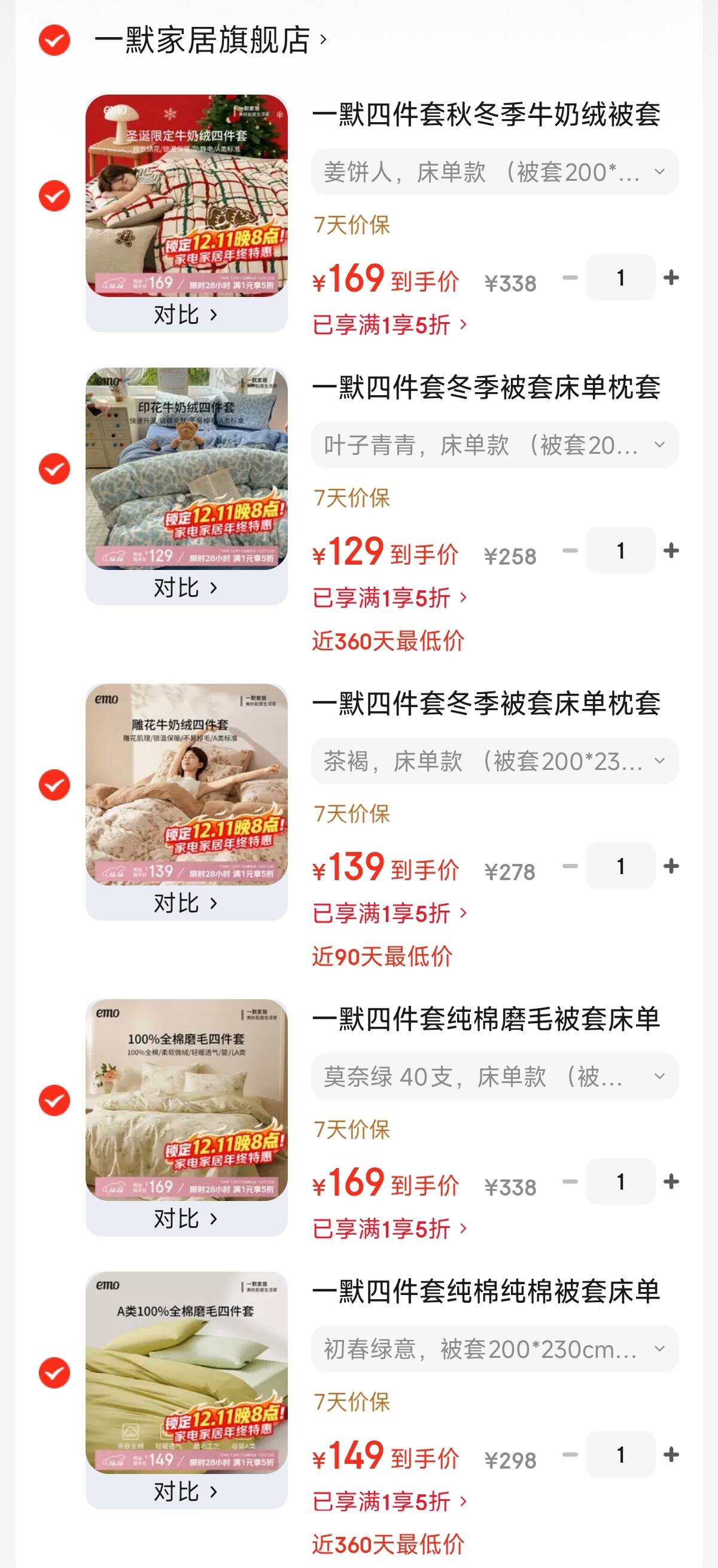Open the 姜饼人 variant dropdown
Screen dimensions: 718x1568
(494, 172)
